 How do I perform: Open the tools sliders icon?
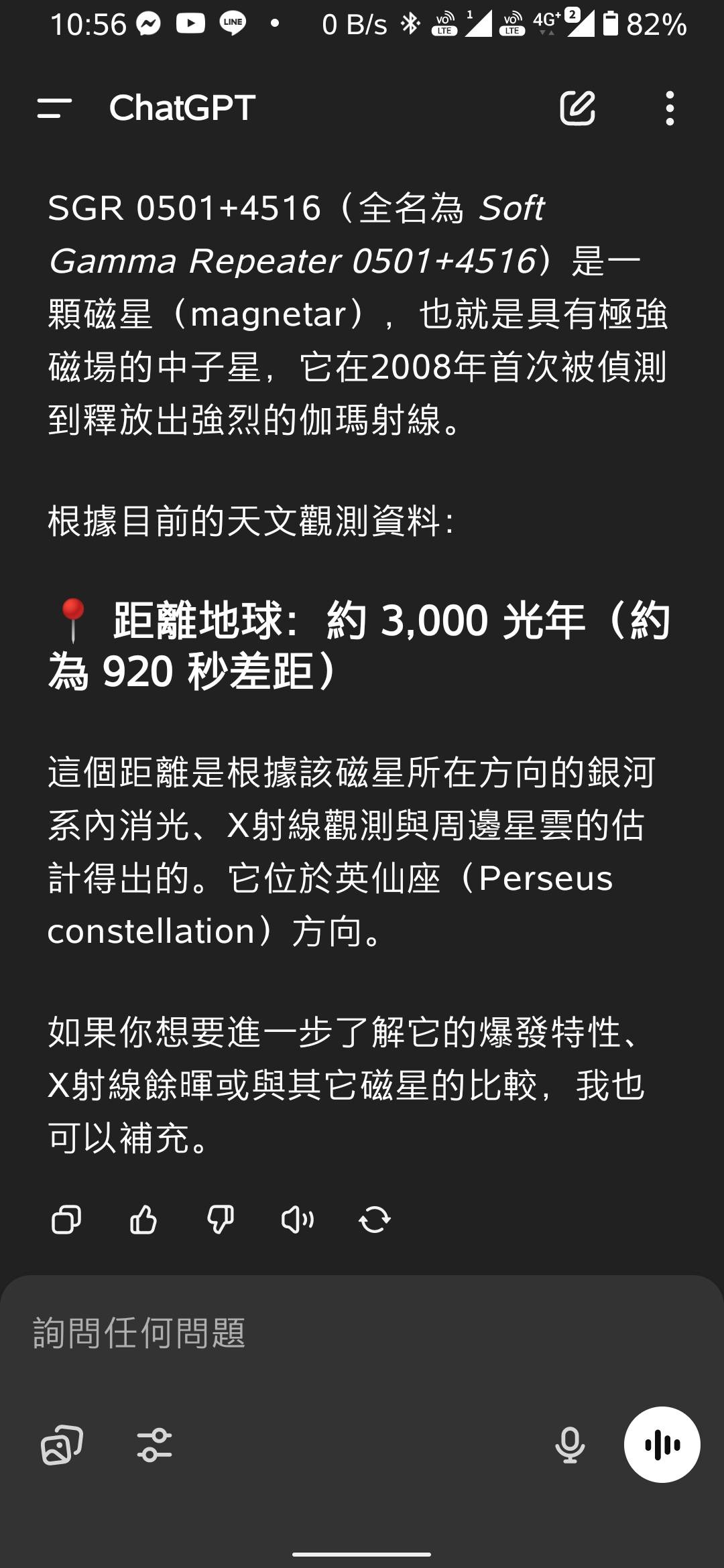154,1445
